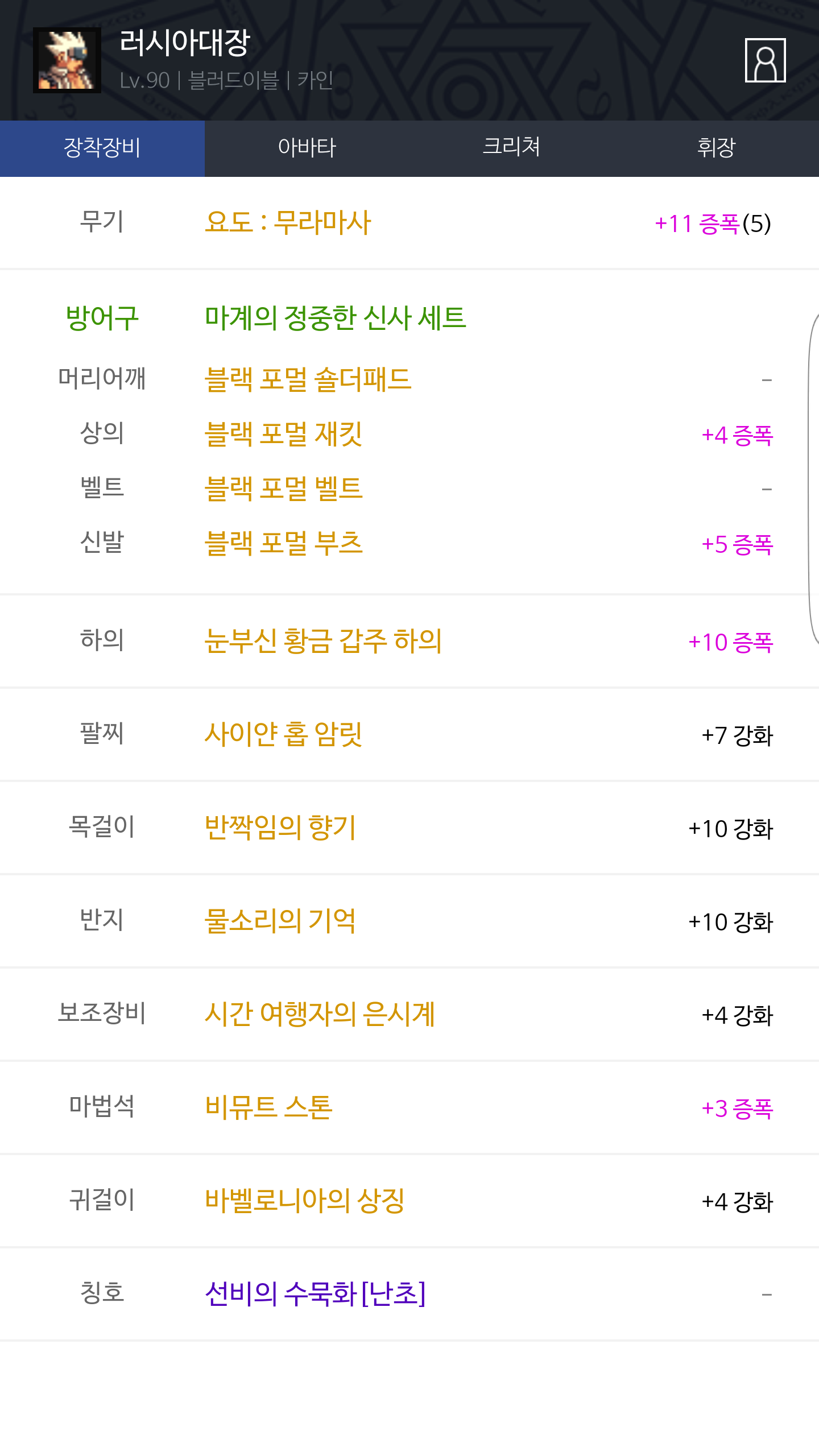Switch to the 아바타 tab
Screen dimensions: 819x1456
pyautogui.click(x=307, y=148)
